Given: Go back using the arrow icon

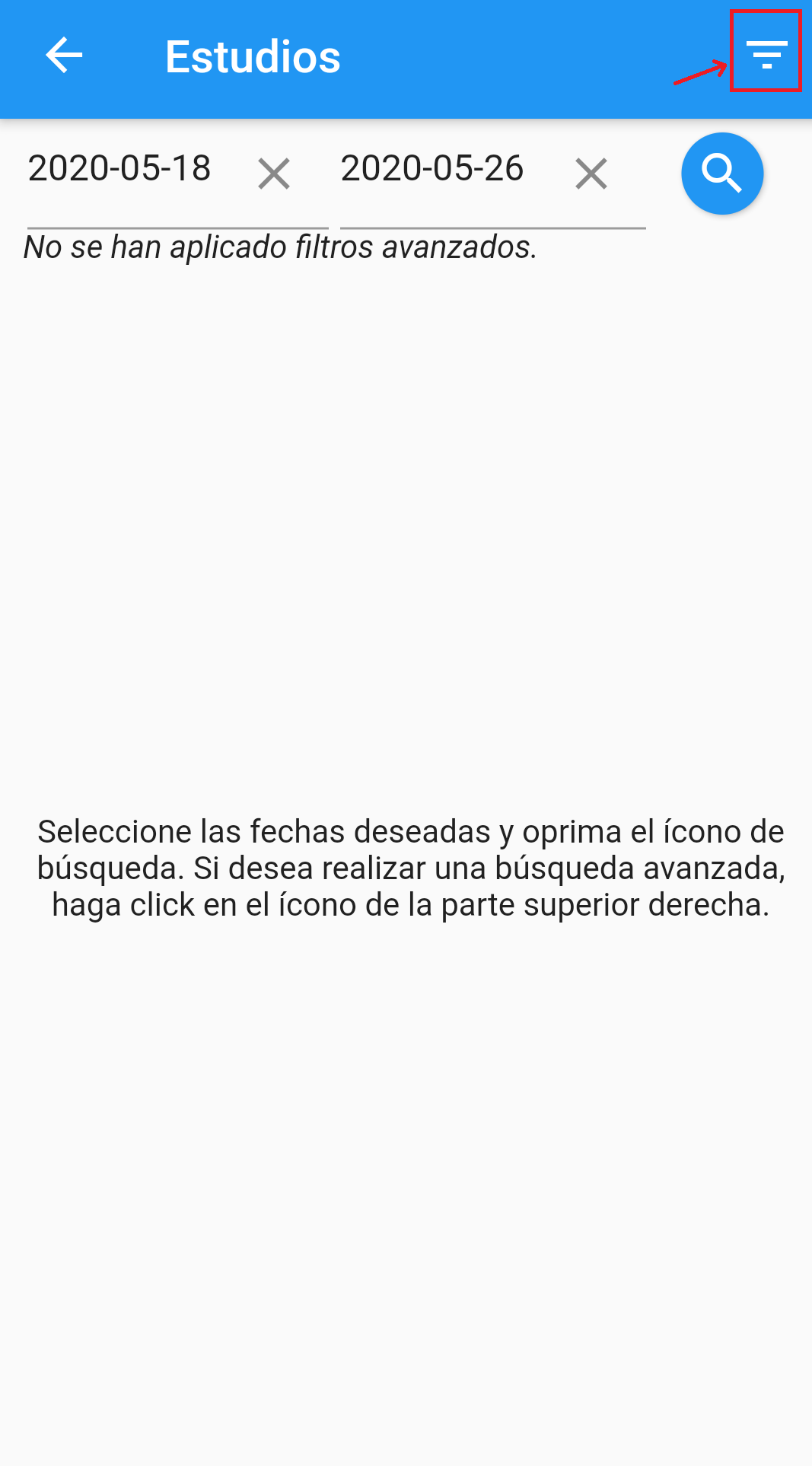Looking at the screenshot, I should (64, 56).
